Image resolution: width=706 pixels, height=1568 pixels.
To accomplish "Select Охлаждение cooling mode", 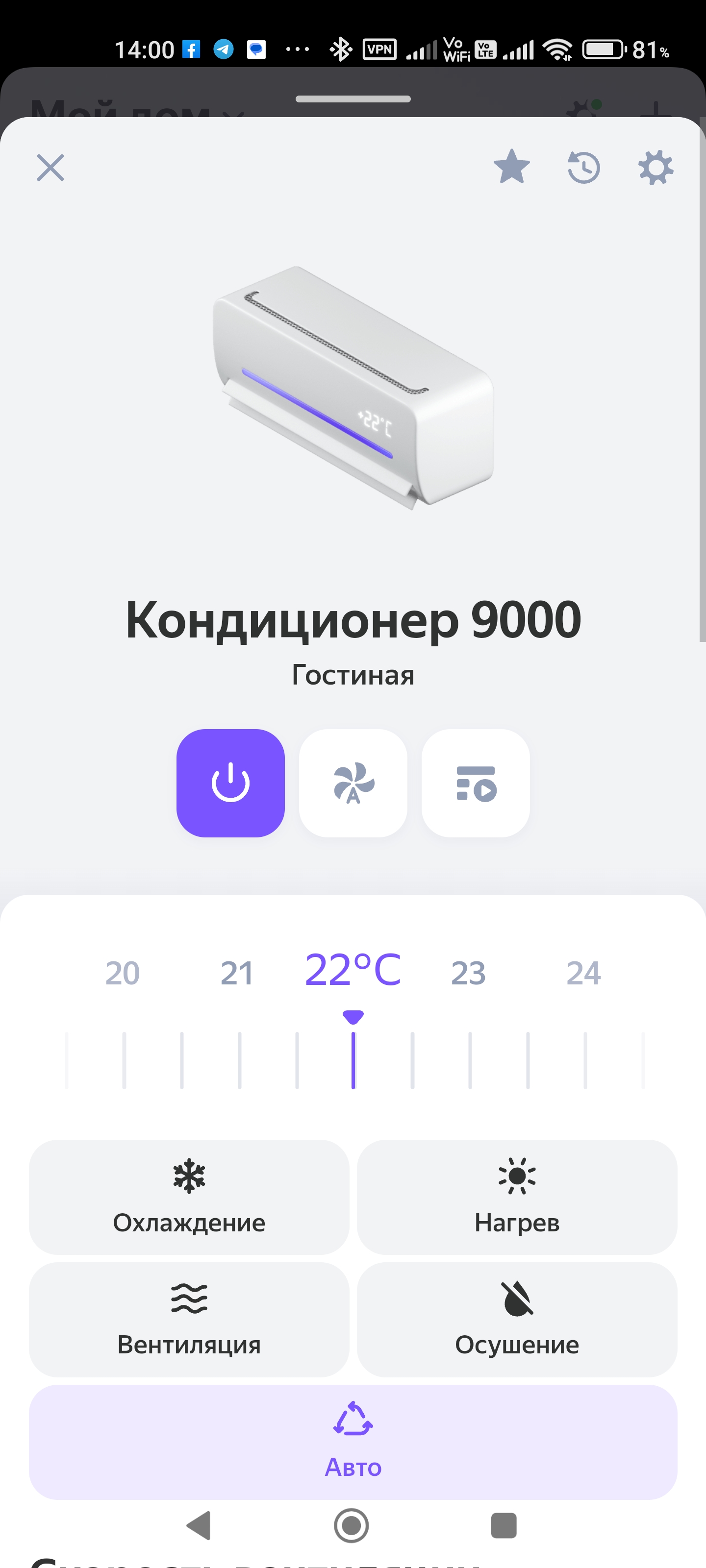I will [189, 1197].
